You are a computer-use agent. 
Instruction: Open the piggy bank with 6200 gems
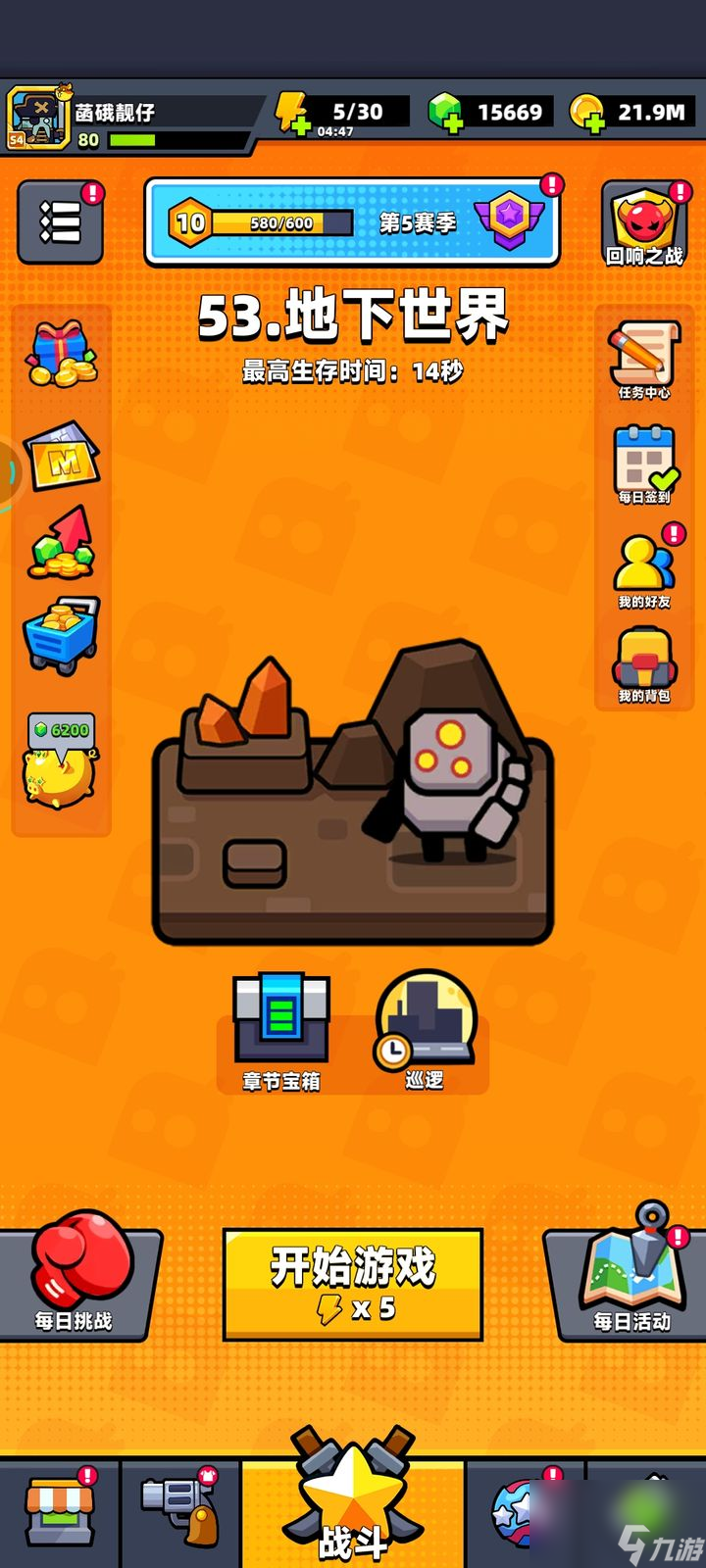pos(61,761)
